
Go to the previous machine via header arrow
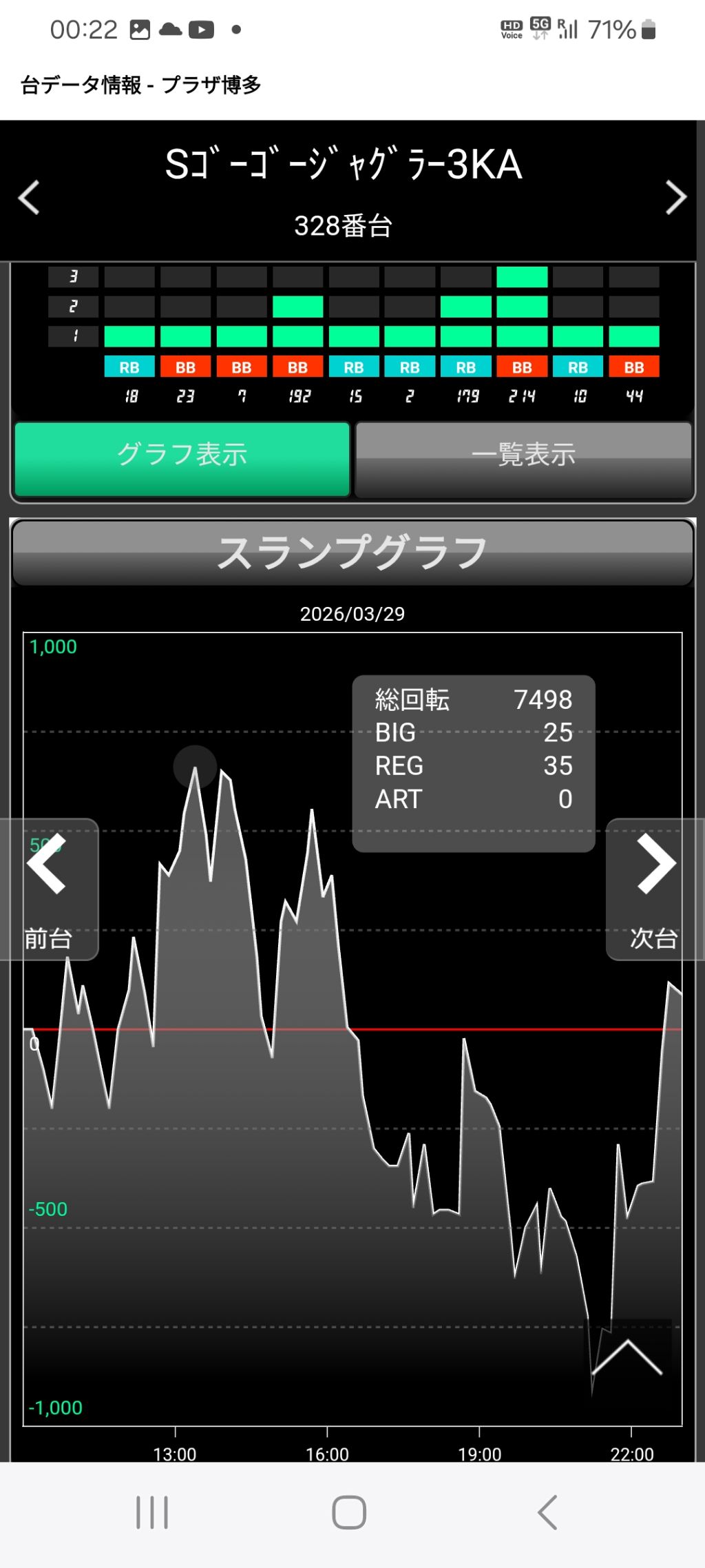coord(29,198)
